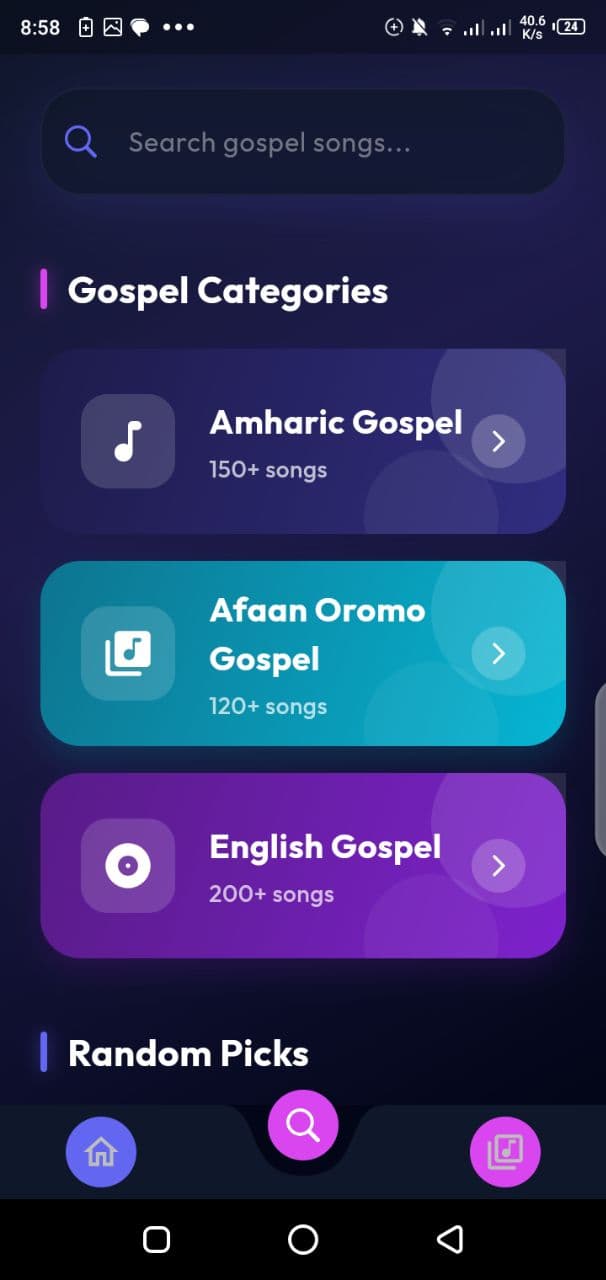The height and width of the screenshot is (1280, 606).
Task: Open recent apps from navigation bar
Action: (156, 1240)
